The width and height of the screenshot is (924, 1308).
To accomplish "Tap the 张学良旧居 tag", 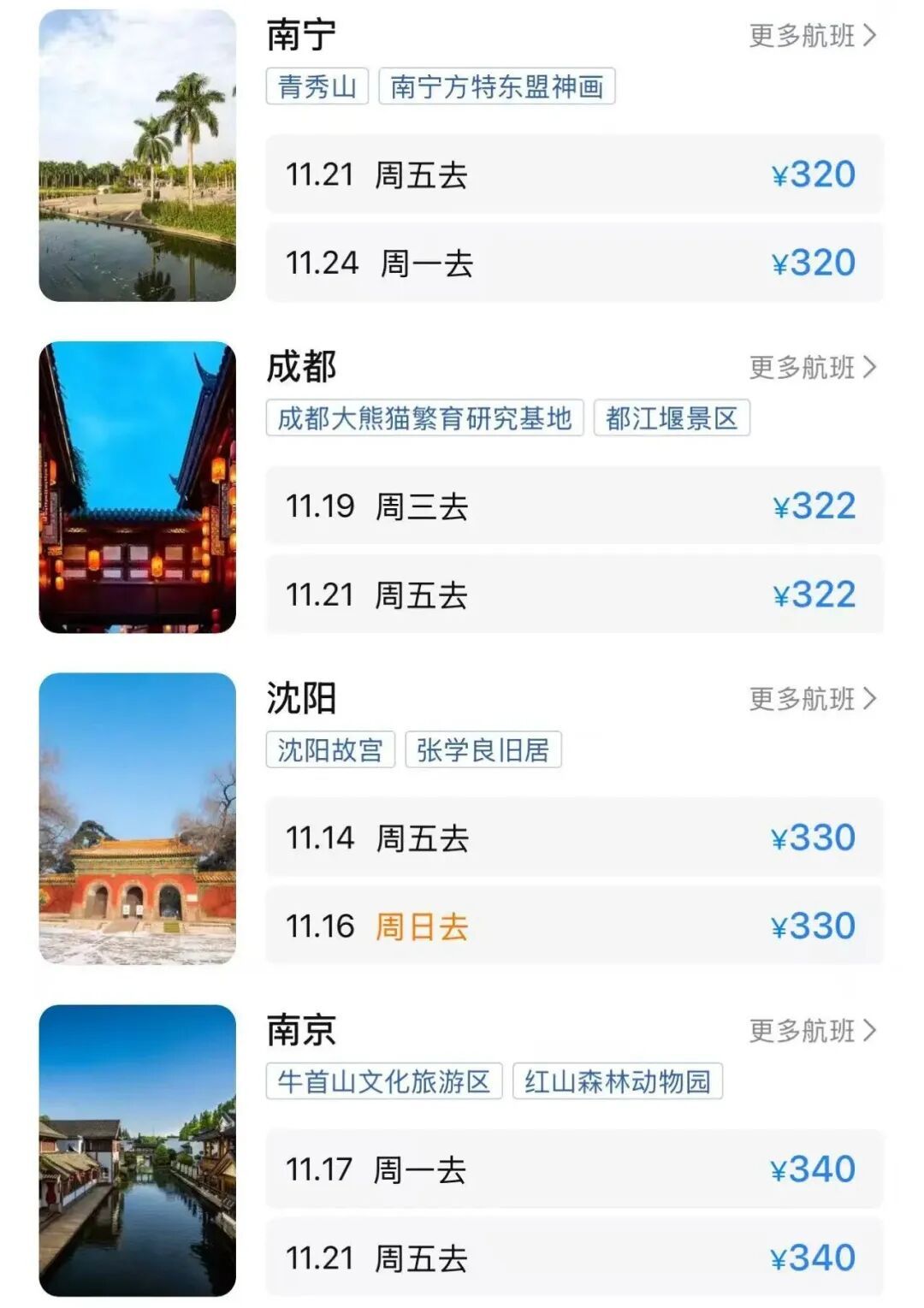I will [x=483, y=750].
